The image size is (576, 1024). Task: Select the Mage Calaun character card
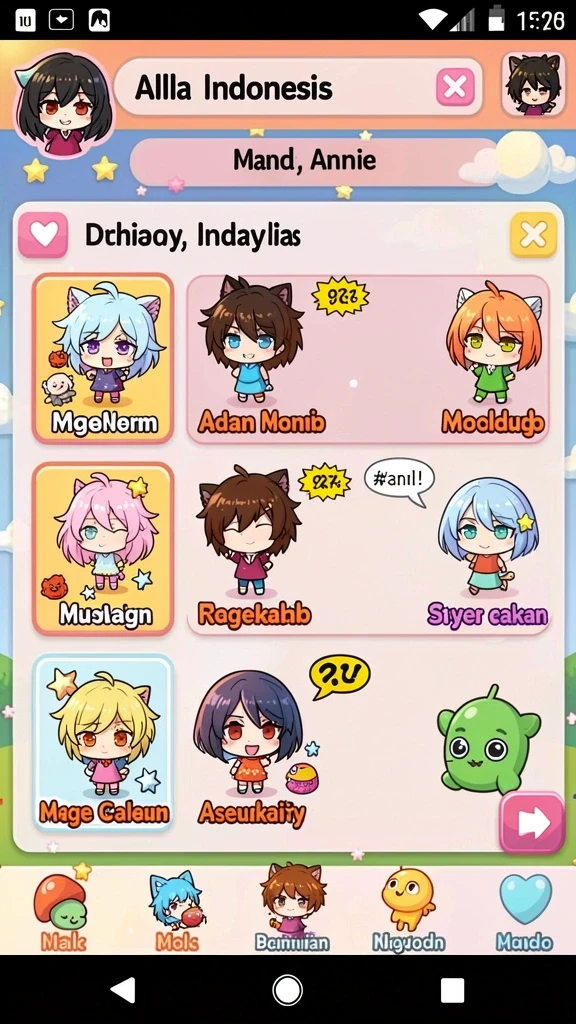coord(103,742)
